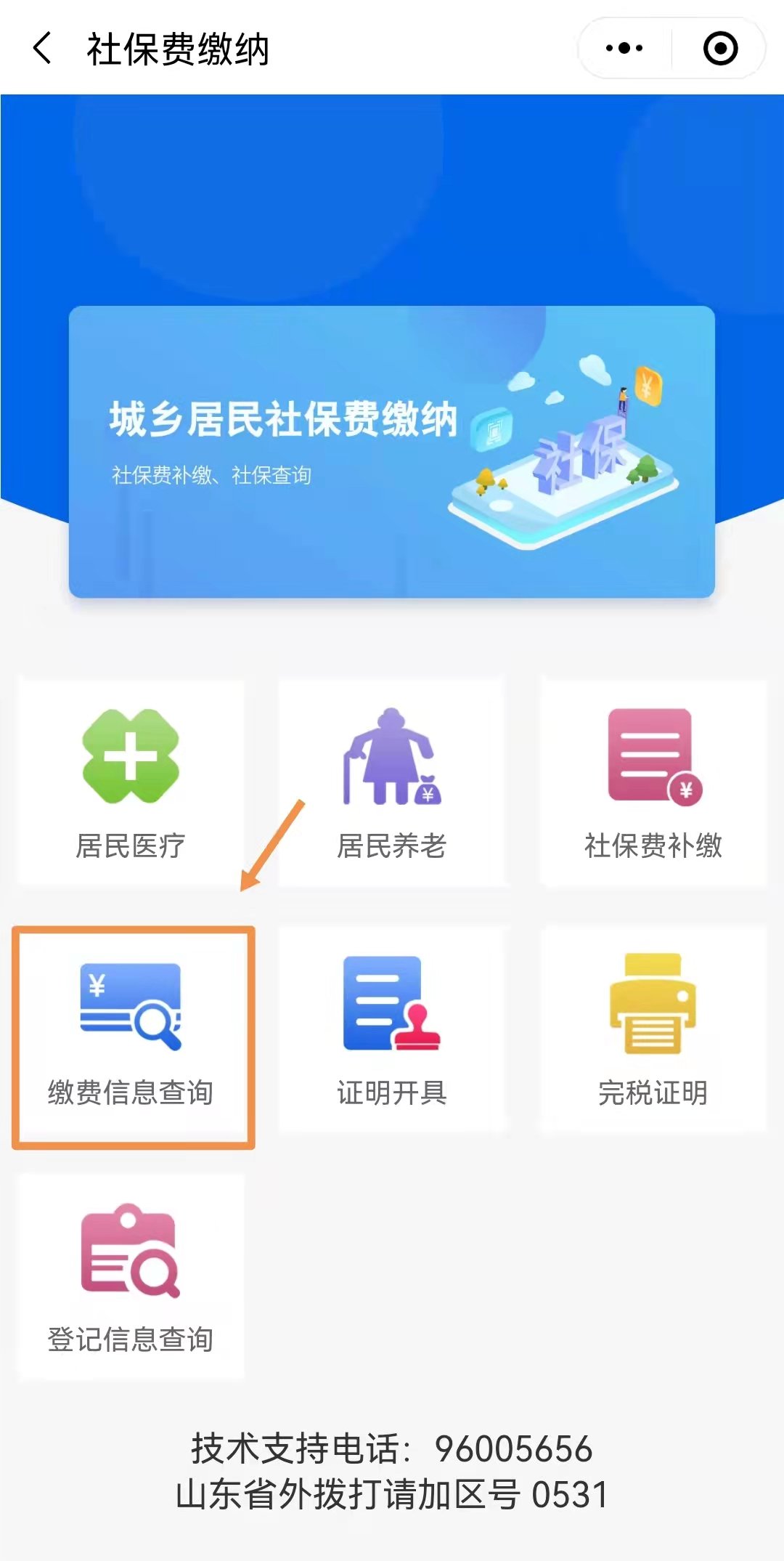Close the mini program via circle icon

pos(720,49)
